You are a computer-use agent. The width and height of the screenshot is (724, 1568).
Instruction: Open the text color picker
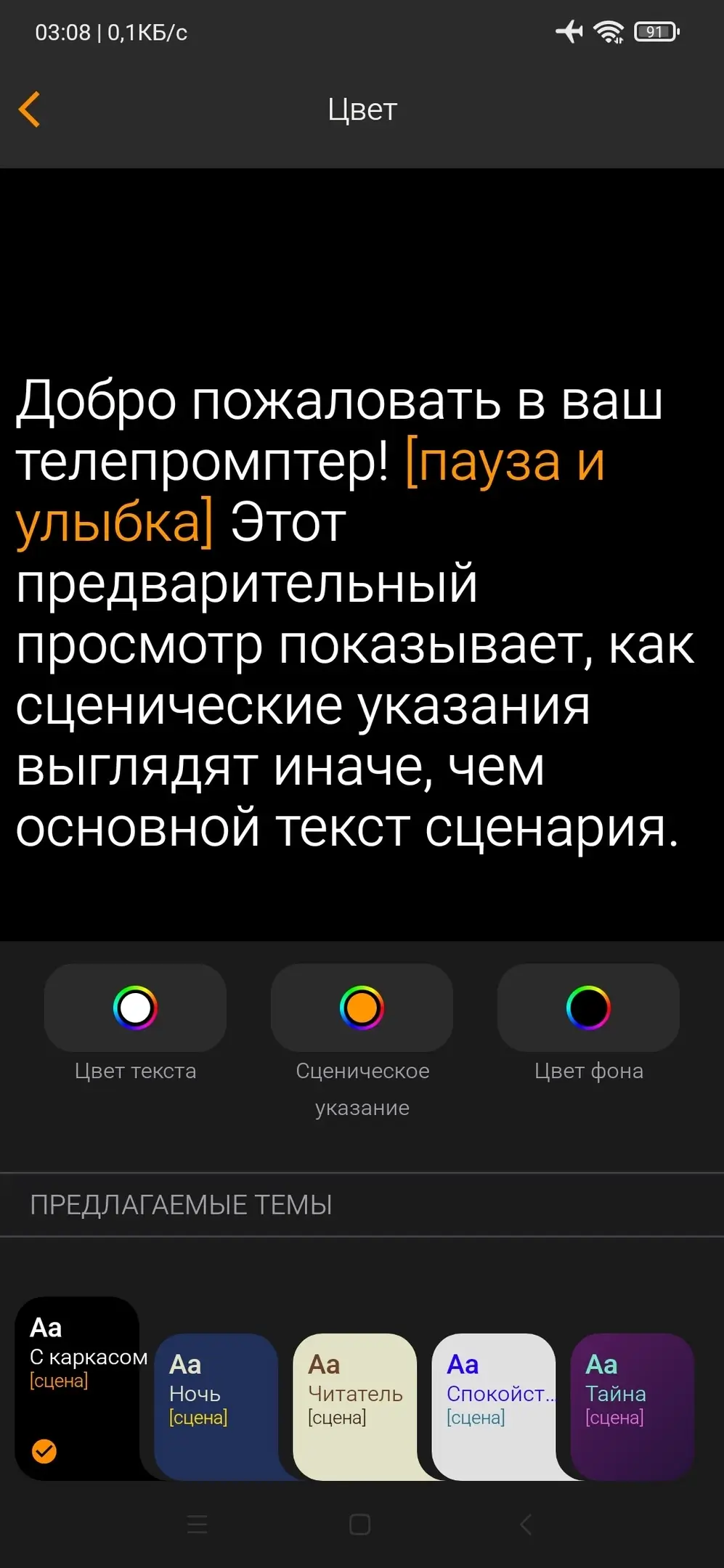click(x=135, y=1008)
